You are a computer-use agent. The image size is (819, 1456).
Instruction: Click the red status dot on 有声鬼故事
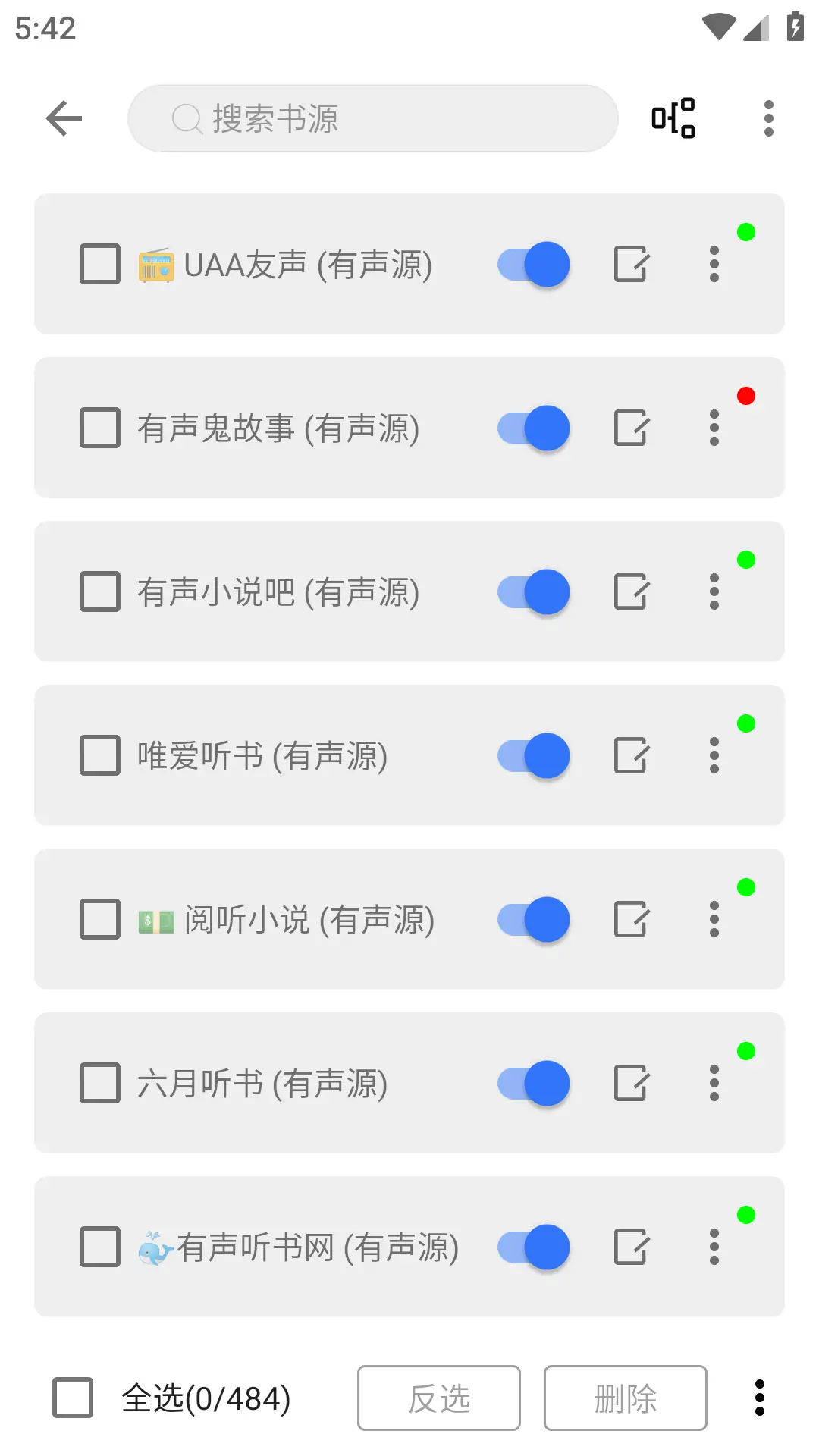pyautogui.click(x=746, y=397)
